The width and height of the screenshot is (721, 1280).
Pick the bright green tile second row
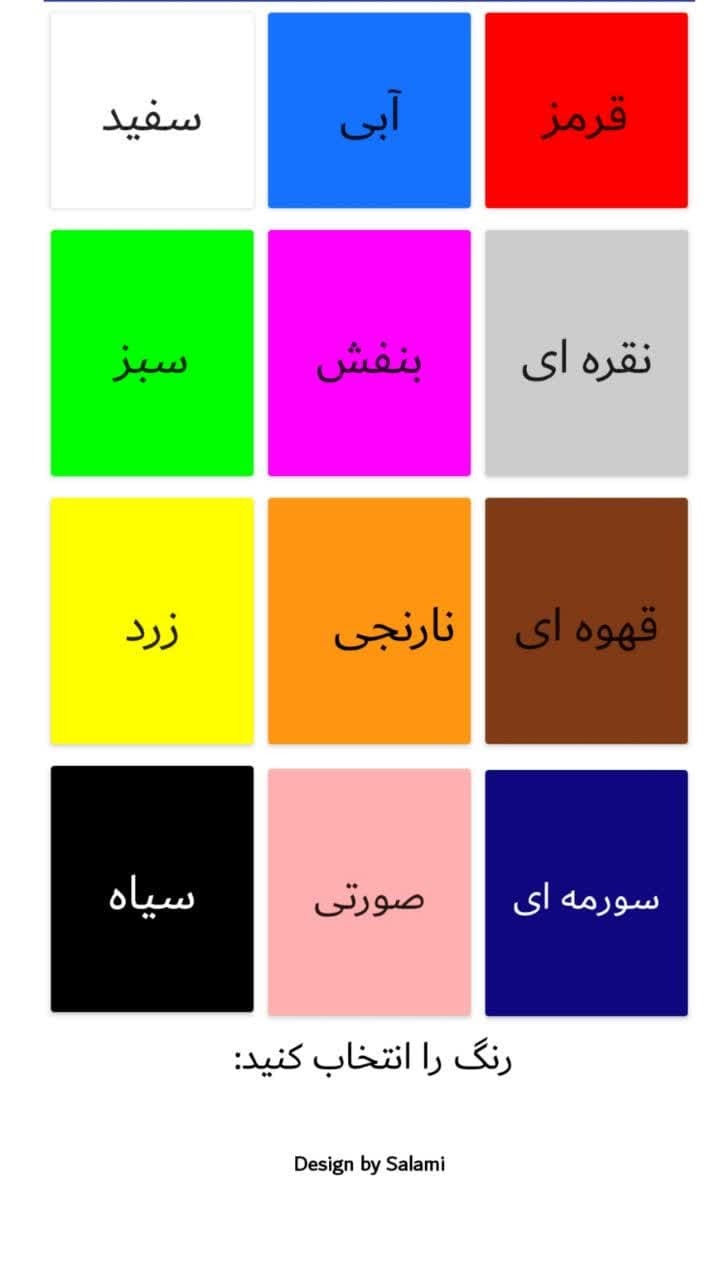click(150, 353)
